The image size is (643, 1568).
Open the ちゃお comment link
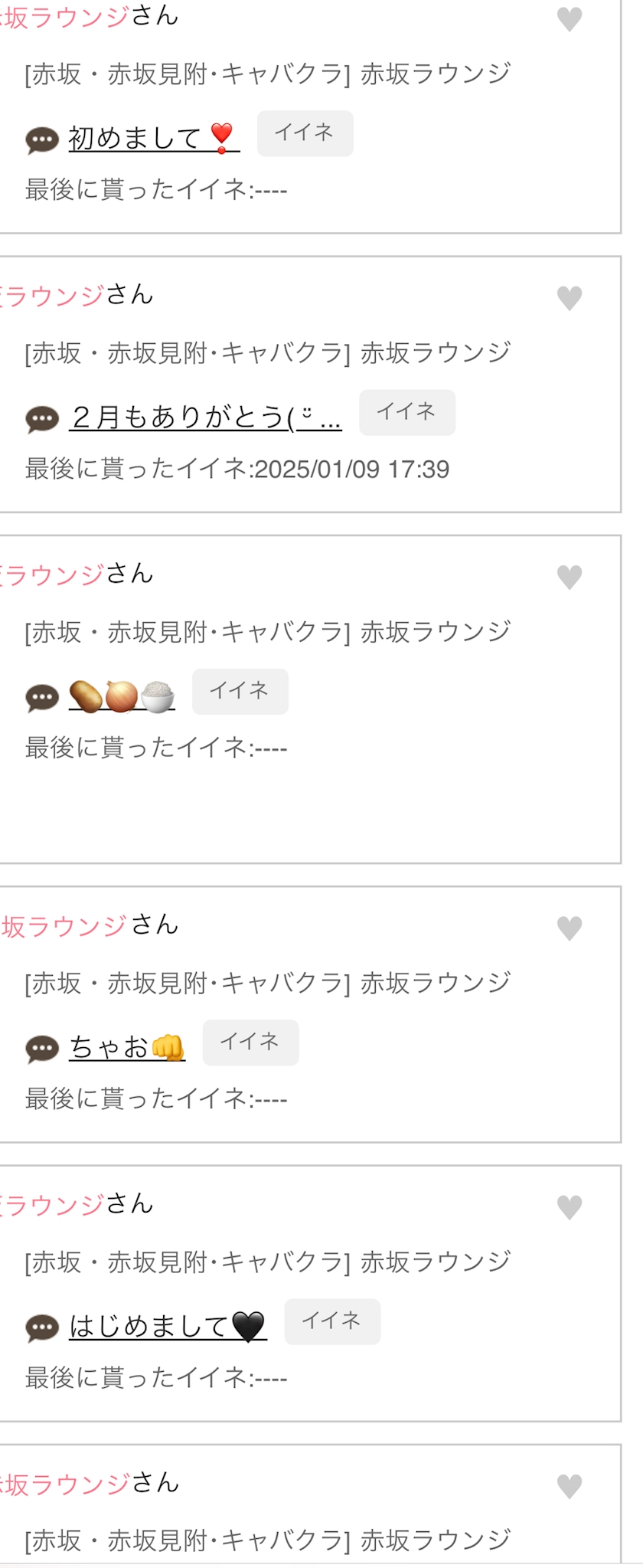[127, 1047]
